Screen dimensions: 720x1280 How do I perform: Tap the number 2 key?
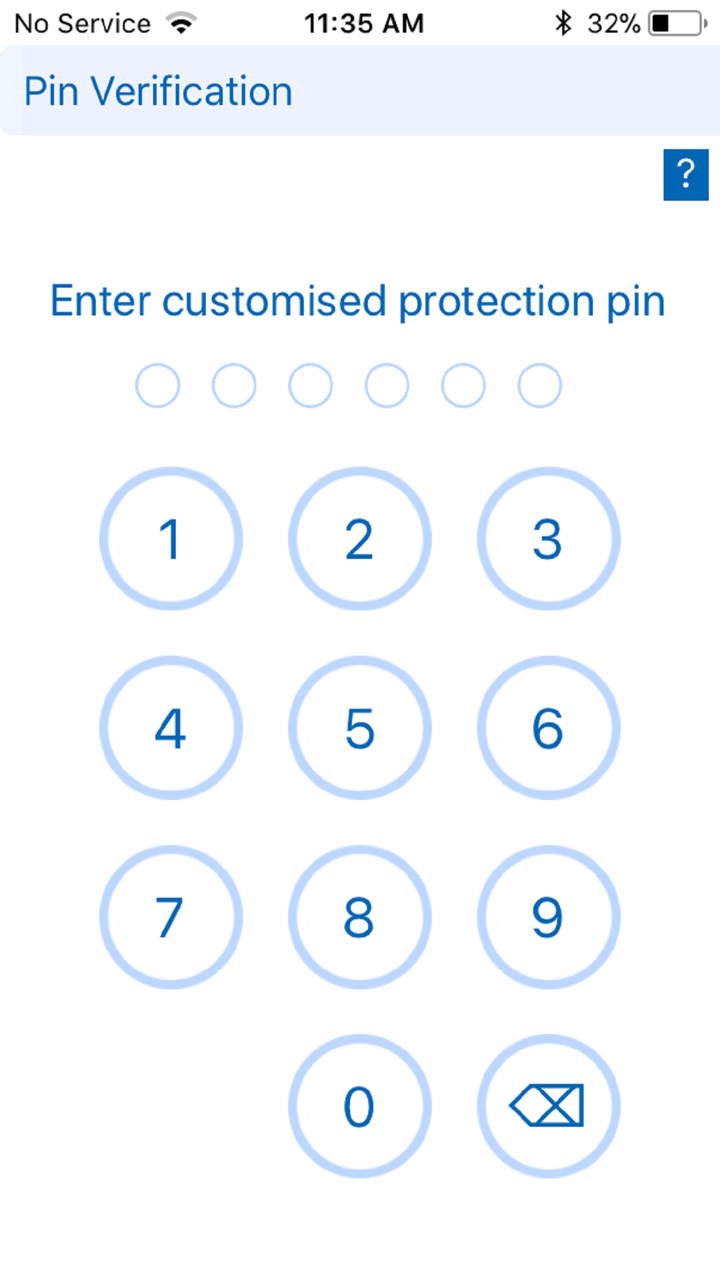click(x=359, y=539)
